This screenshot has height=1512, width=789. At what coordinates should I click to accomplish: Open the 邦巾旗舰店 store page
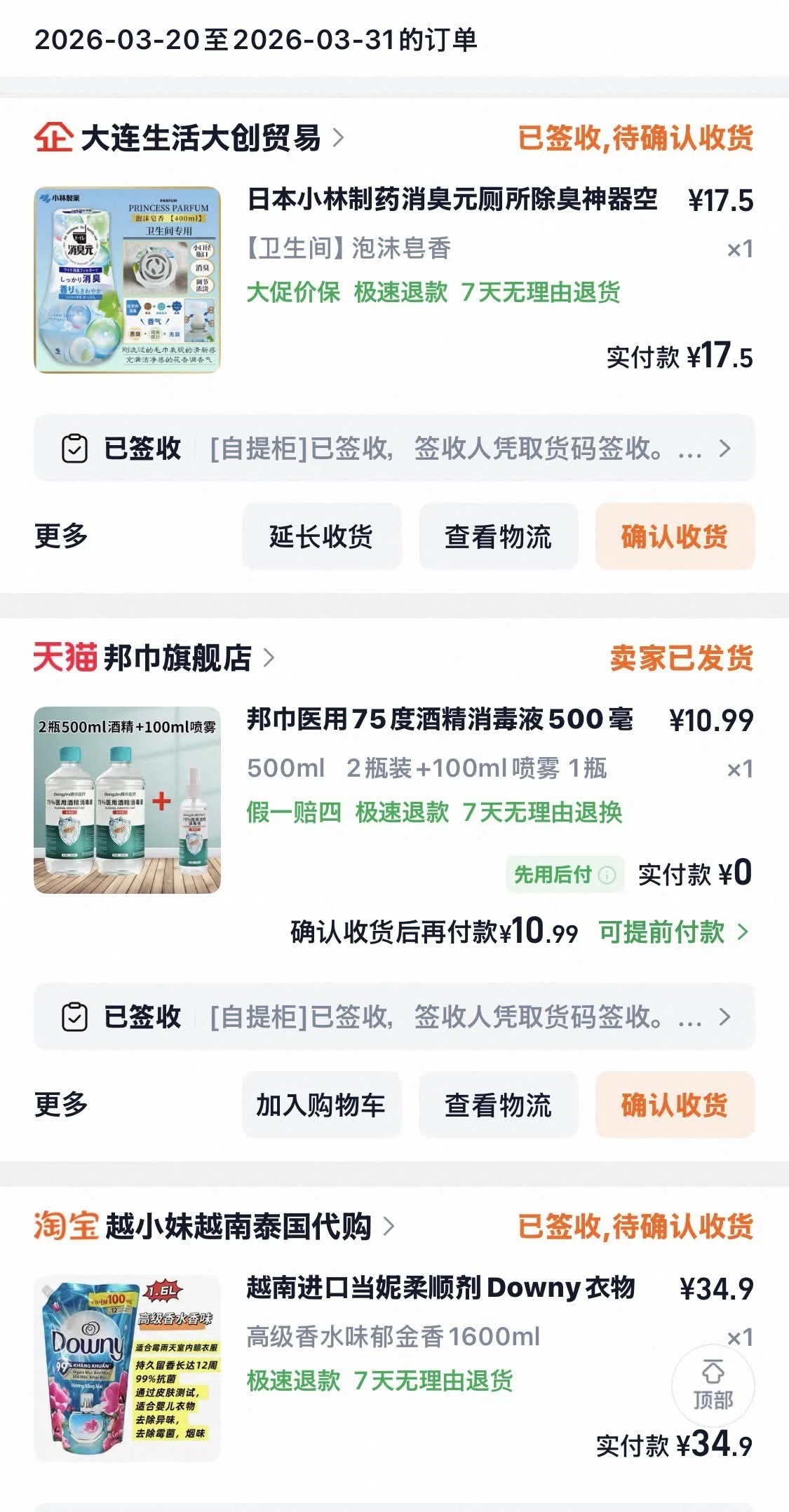coord(154,658)
